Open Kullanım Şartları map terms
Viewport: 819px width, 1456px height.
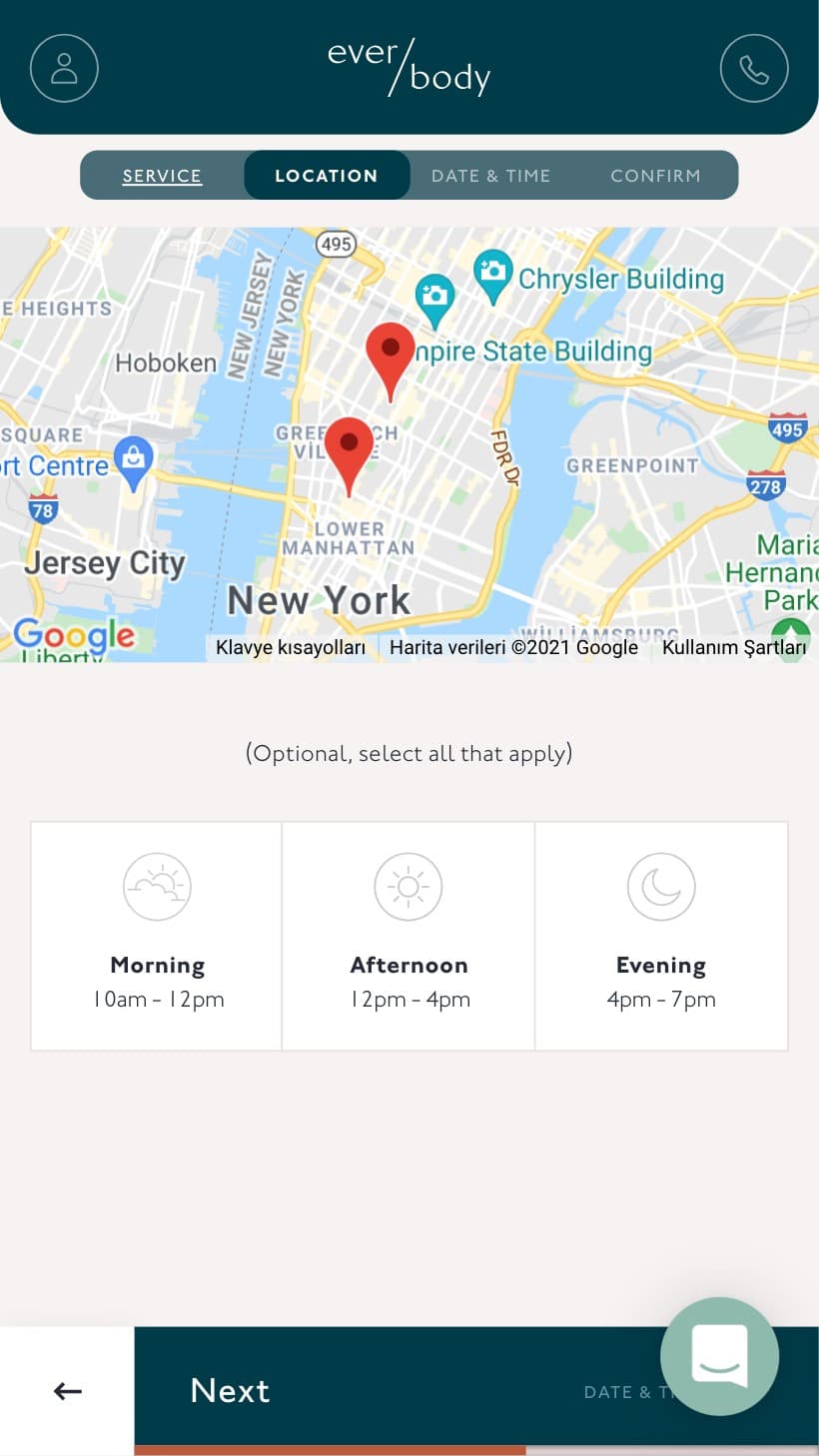[733, 647]
